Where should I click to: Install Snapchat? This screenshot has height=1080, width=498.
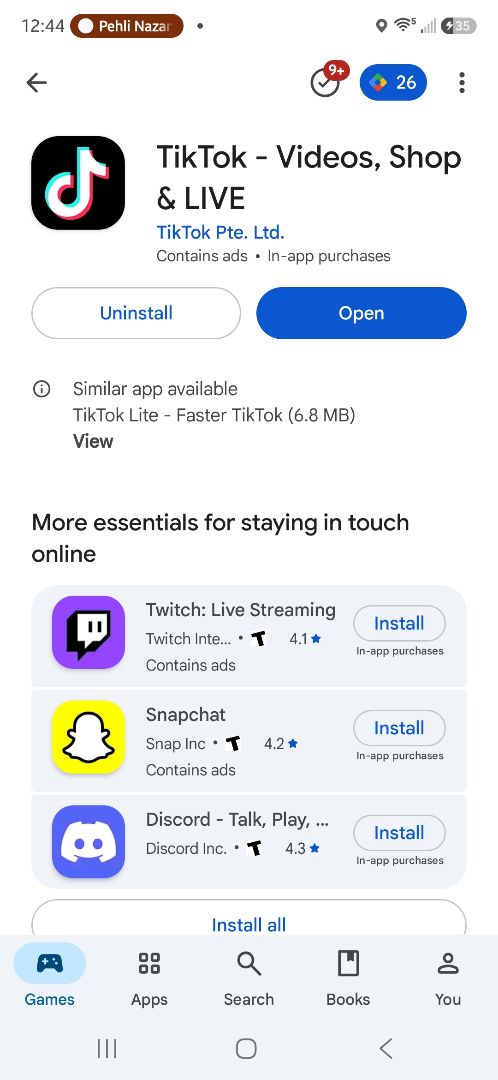(400, 728)
